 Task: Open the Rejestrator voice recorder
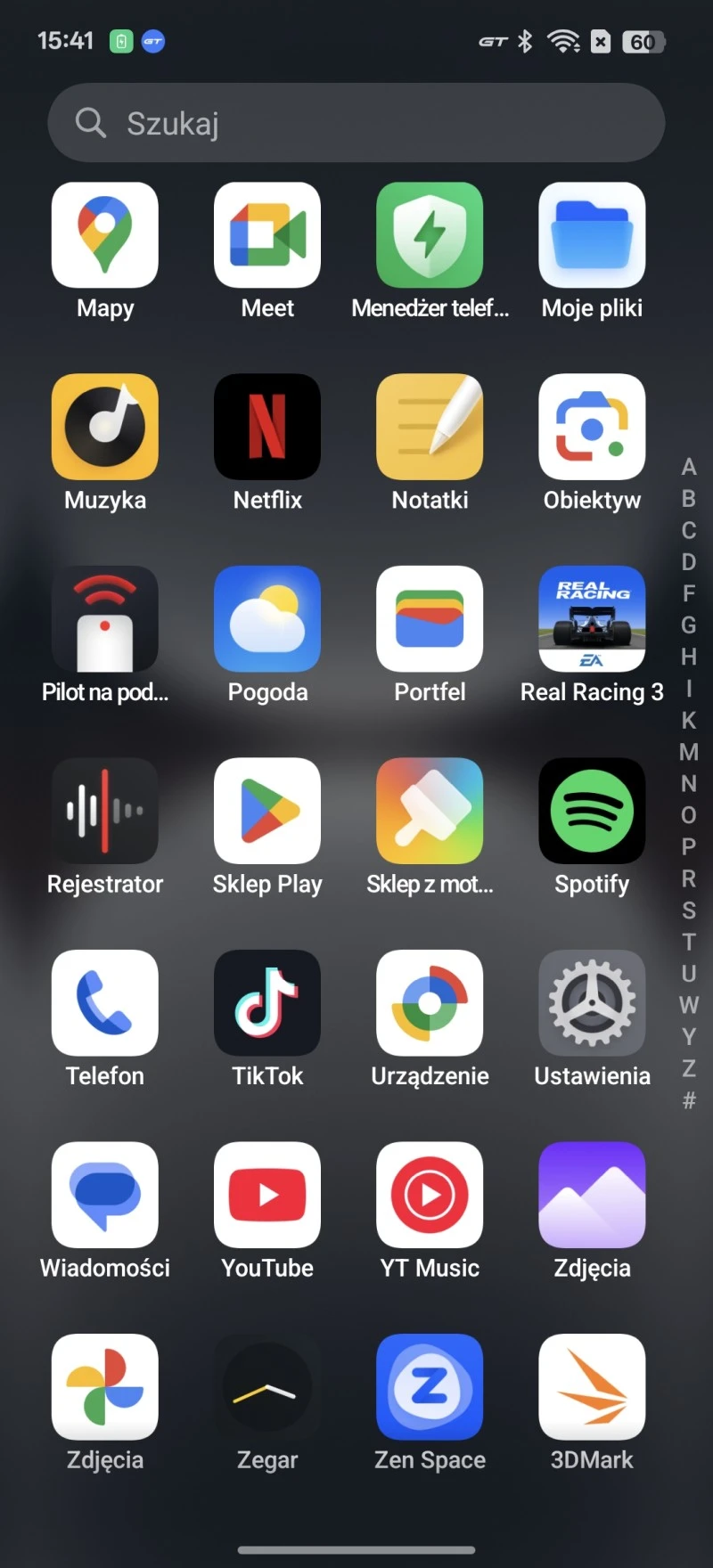(105, 811)
